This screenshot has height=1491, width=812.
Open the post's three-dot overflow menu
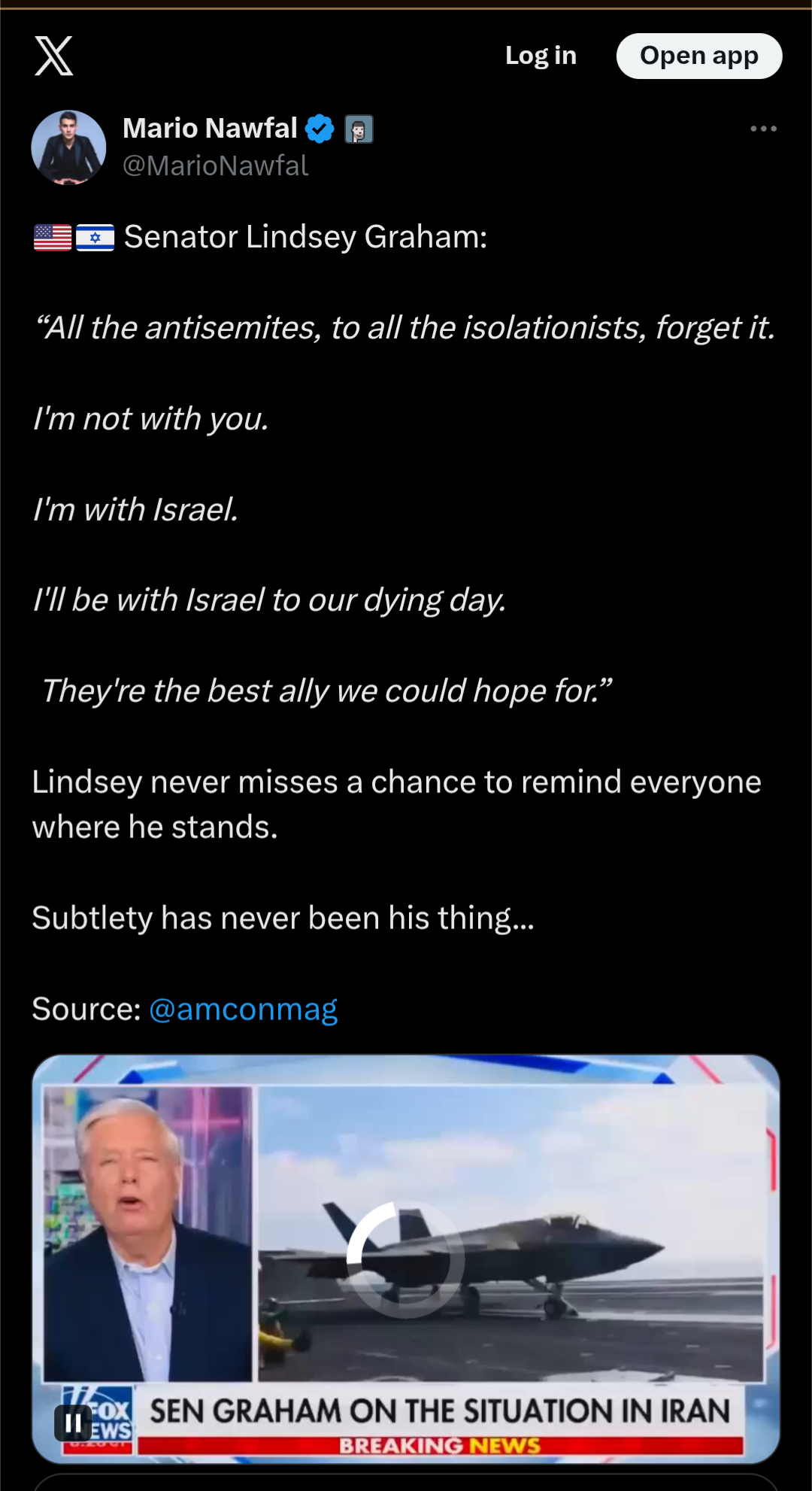tap(763, 129)
